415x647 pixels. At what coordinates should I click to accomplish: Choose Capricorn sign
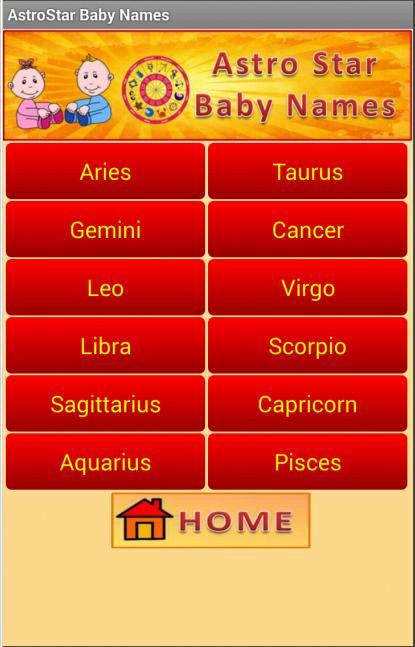click(x=307, y=404)
